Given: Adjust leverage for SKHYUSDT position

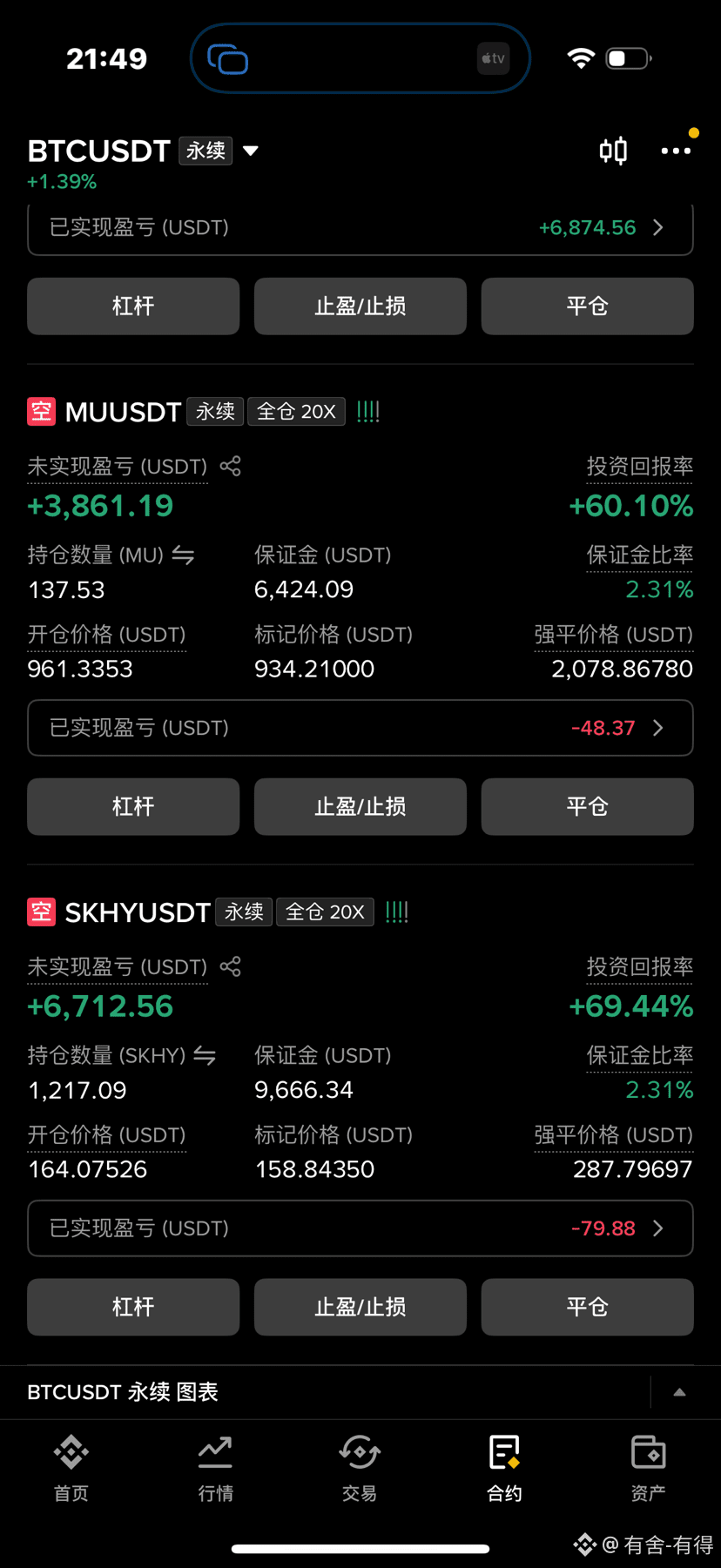Looking at the screenshot, I should click(133, 1307).
